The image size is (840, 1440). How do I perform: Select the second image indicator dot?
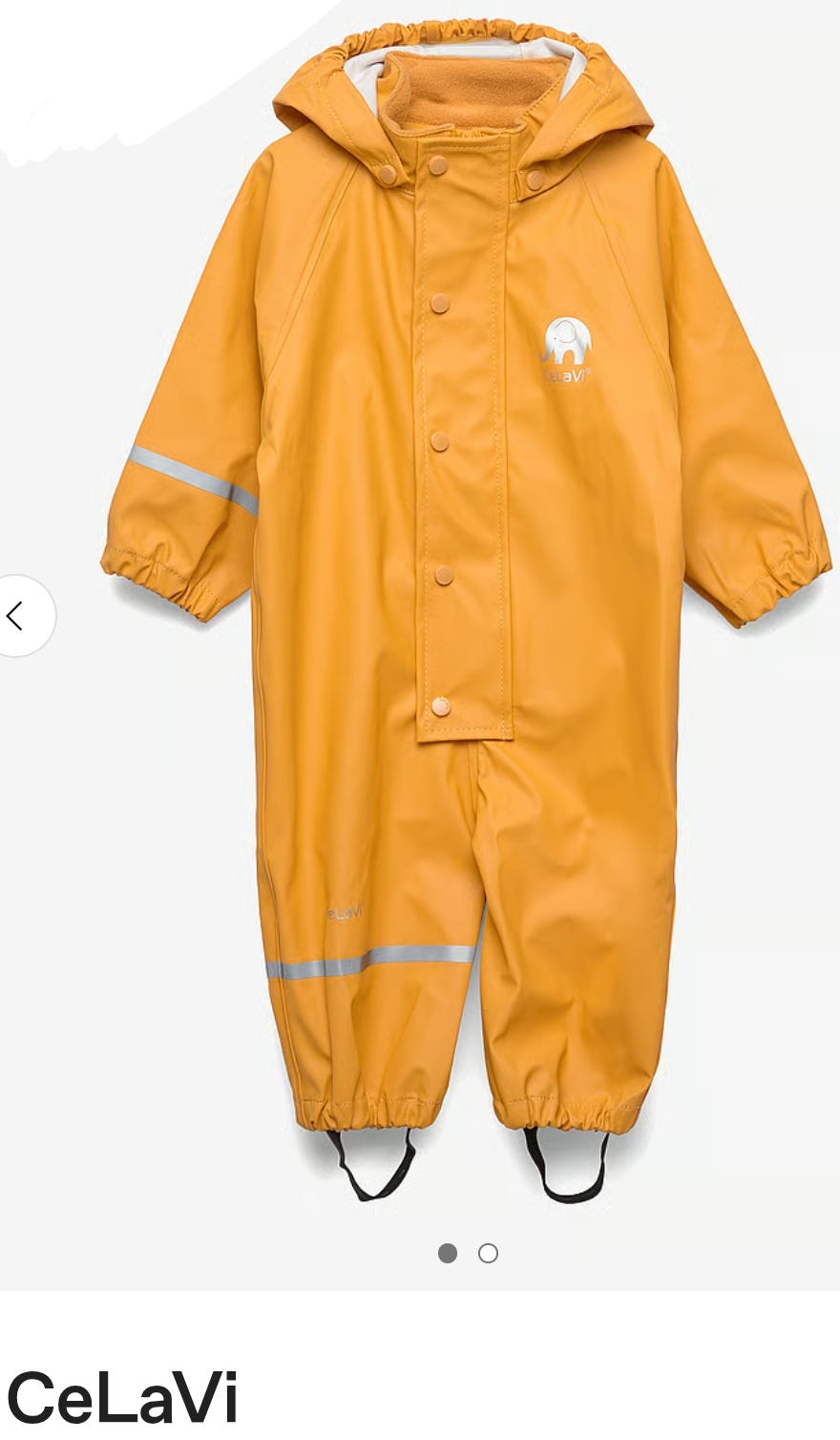(488, 1253)
